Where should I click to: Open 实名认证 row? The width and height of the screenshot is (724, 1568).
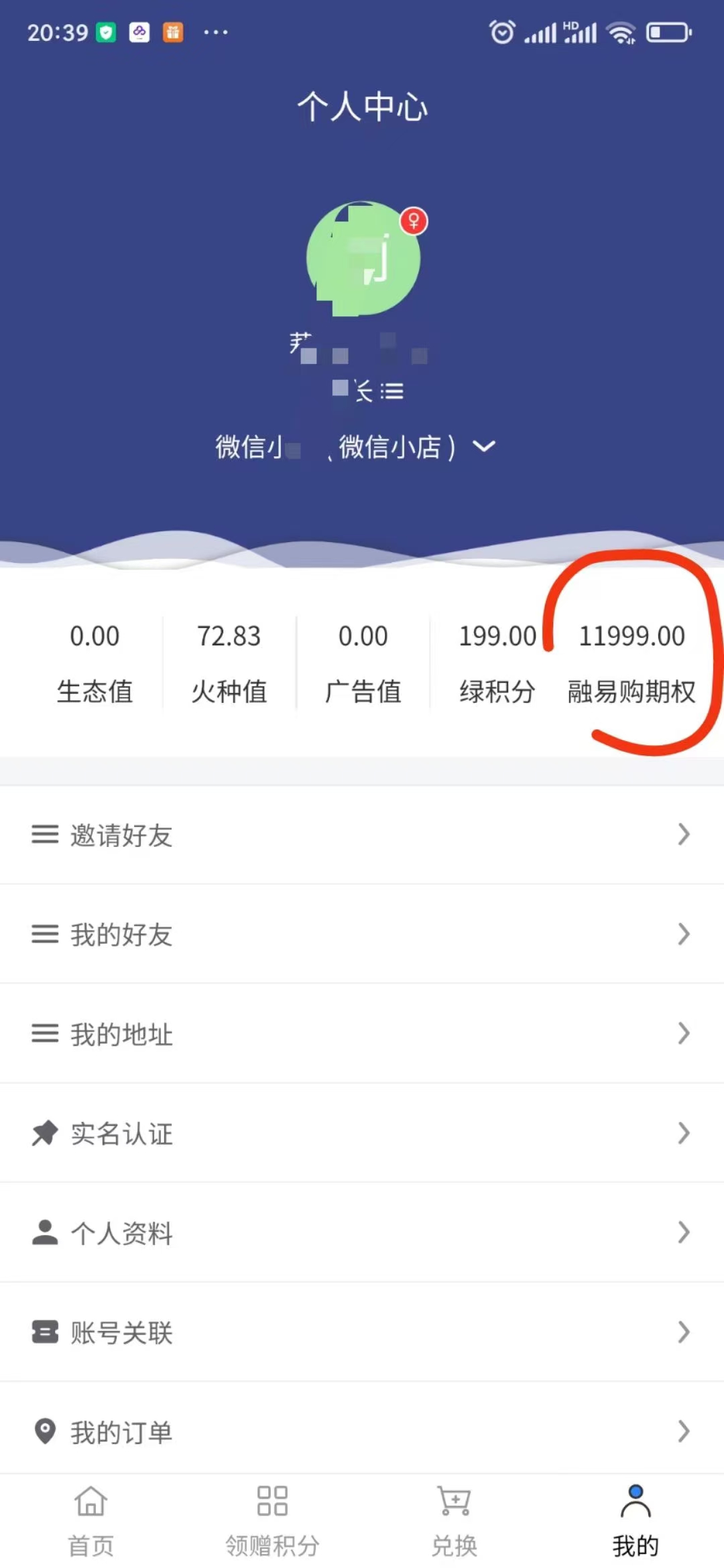point(362,1133)
